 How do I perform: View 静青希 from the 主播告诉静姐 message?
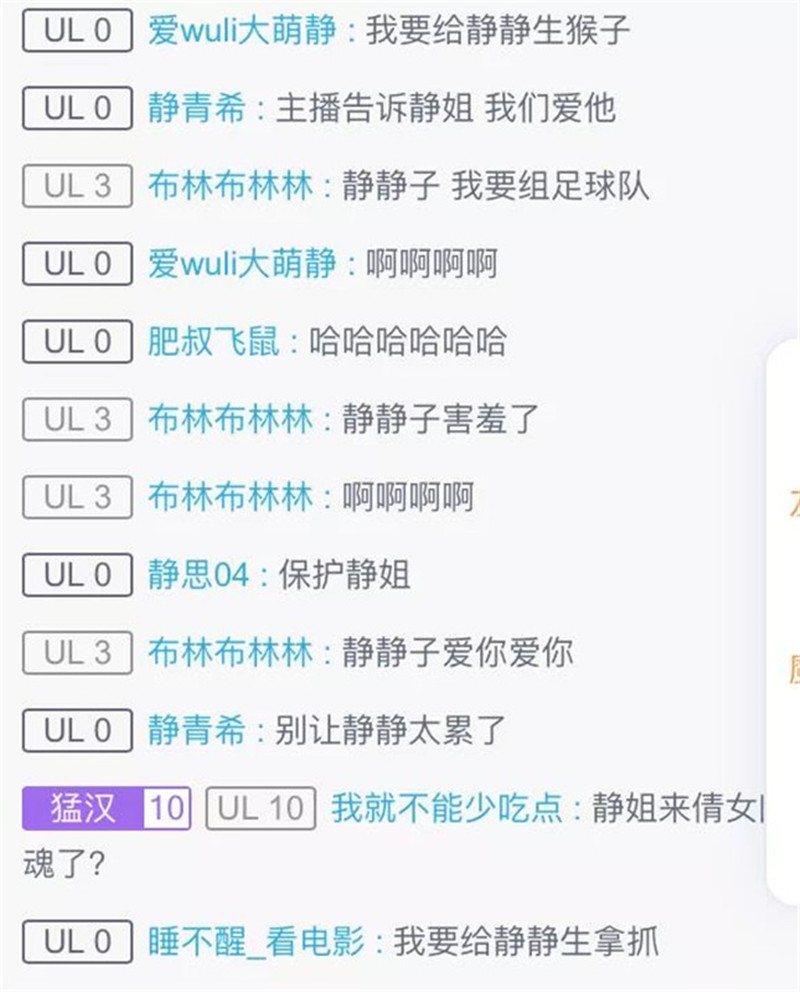coord(196,108)
